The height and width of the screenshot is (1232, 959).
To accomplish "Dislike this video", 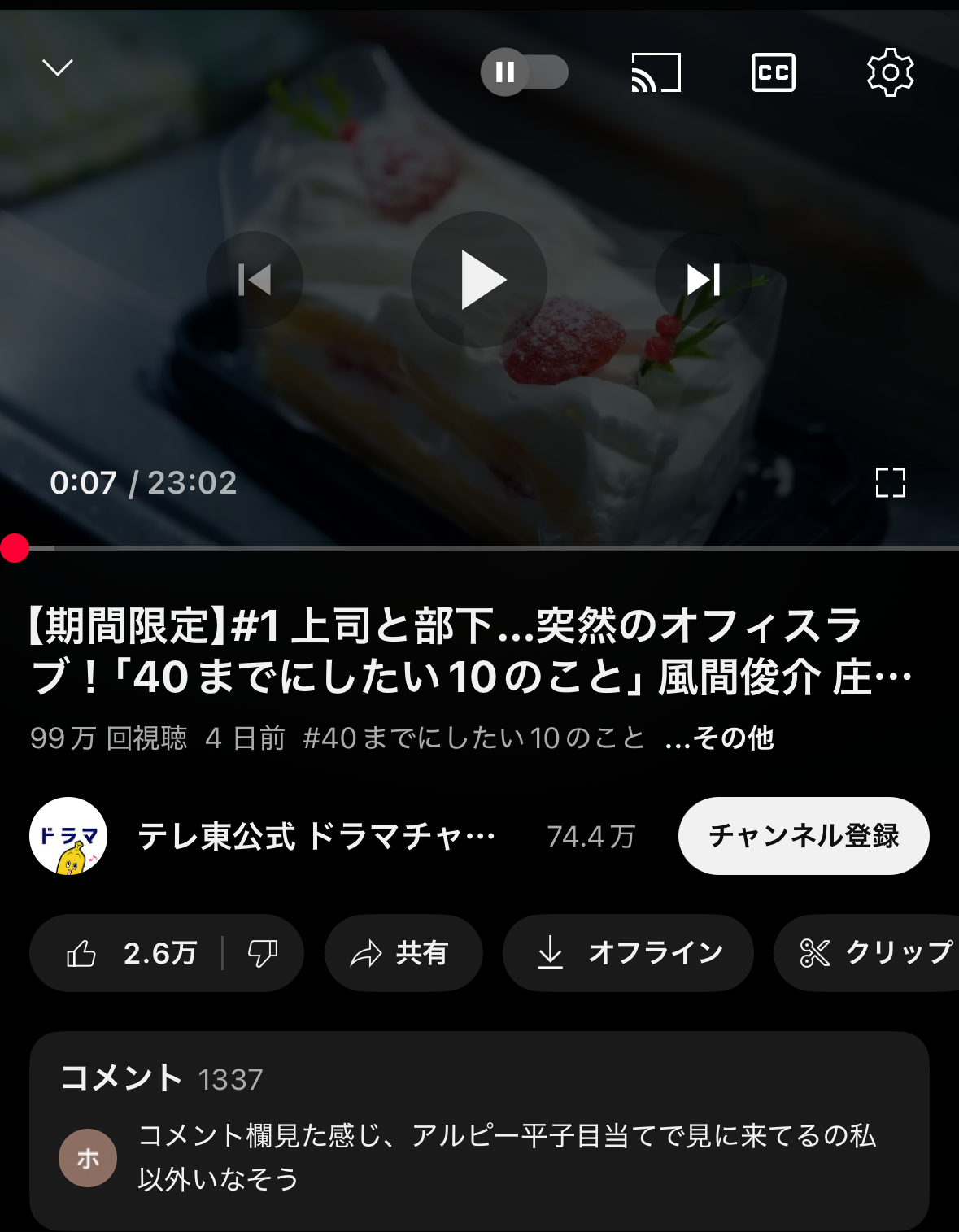I will tap(263, 953).
